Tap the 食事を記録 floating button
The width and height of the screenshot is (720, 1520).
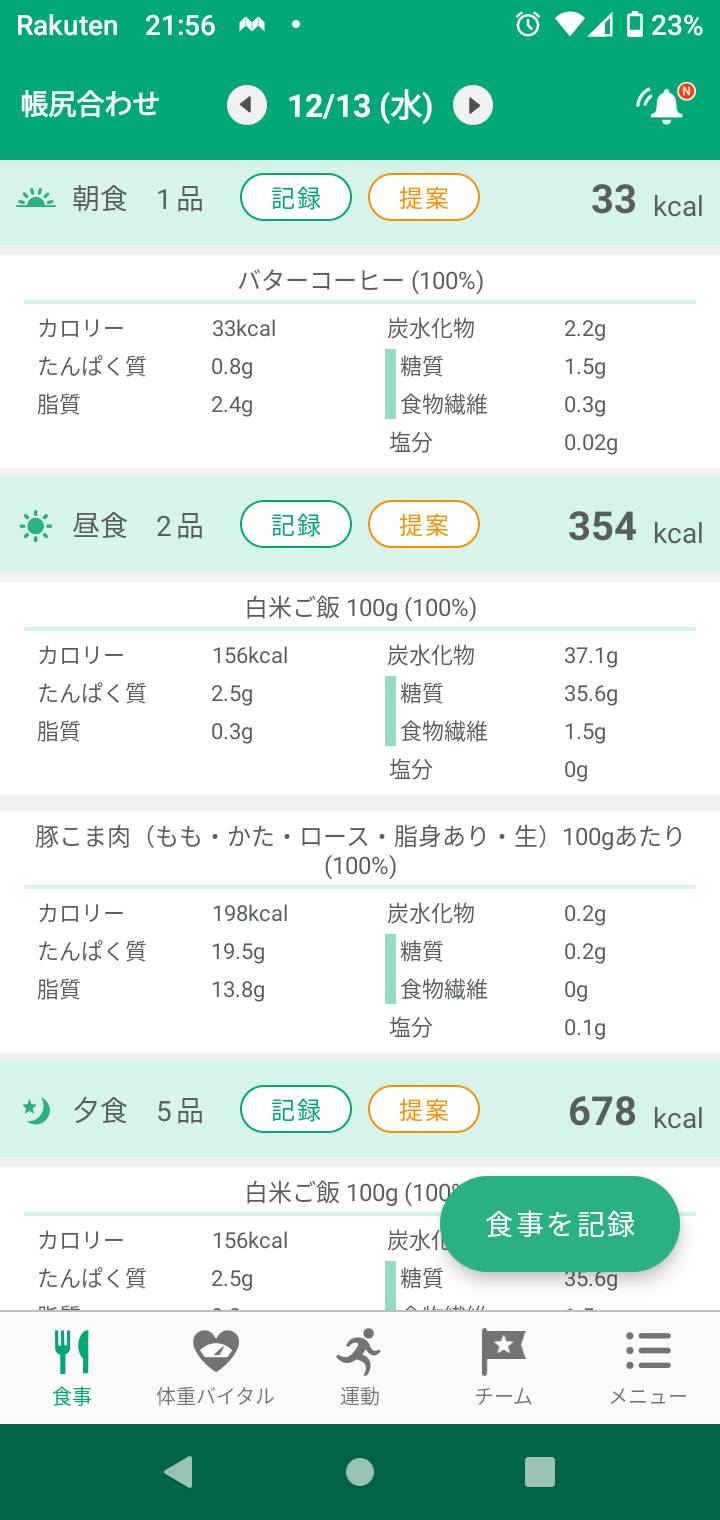point(560,1224)
